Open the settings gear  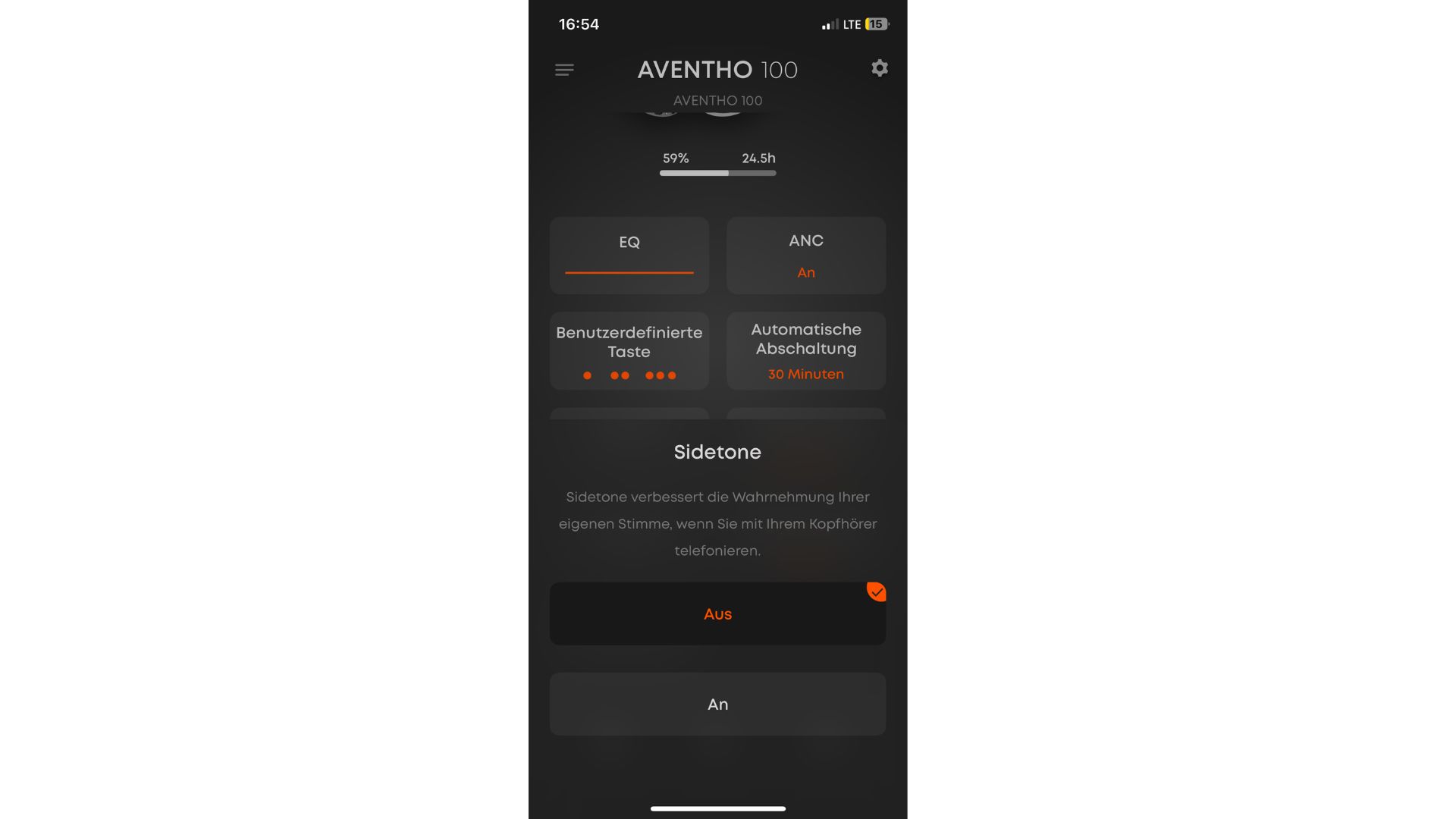point(879,68)
